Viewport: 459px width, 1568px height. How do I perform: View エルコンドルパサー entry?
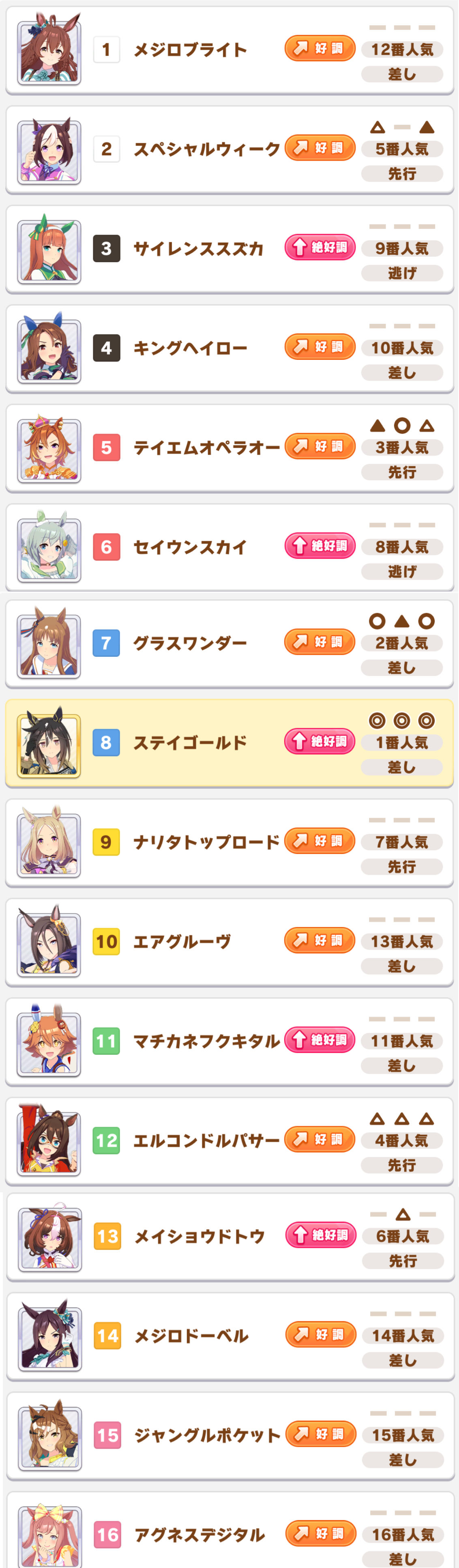tap(229, 1141)
